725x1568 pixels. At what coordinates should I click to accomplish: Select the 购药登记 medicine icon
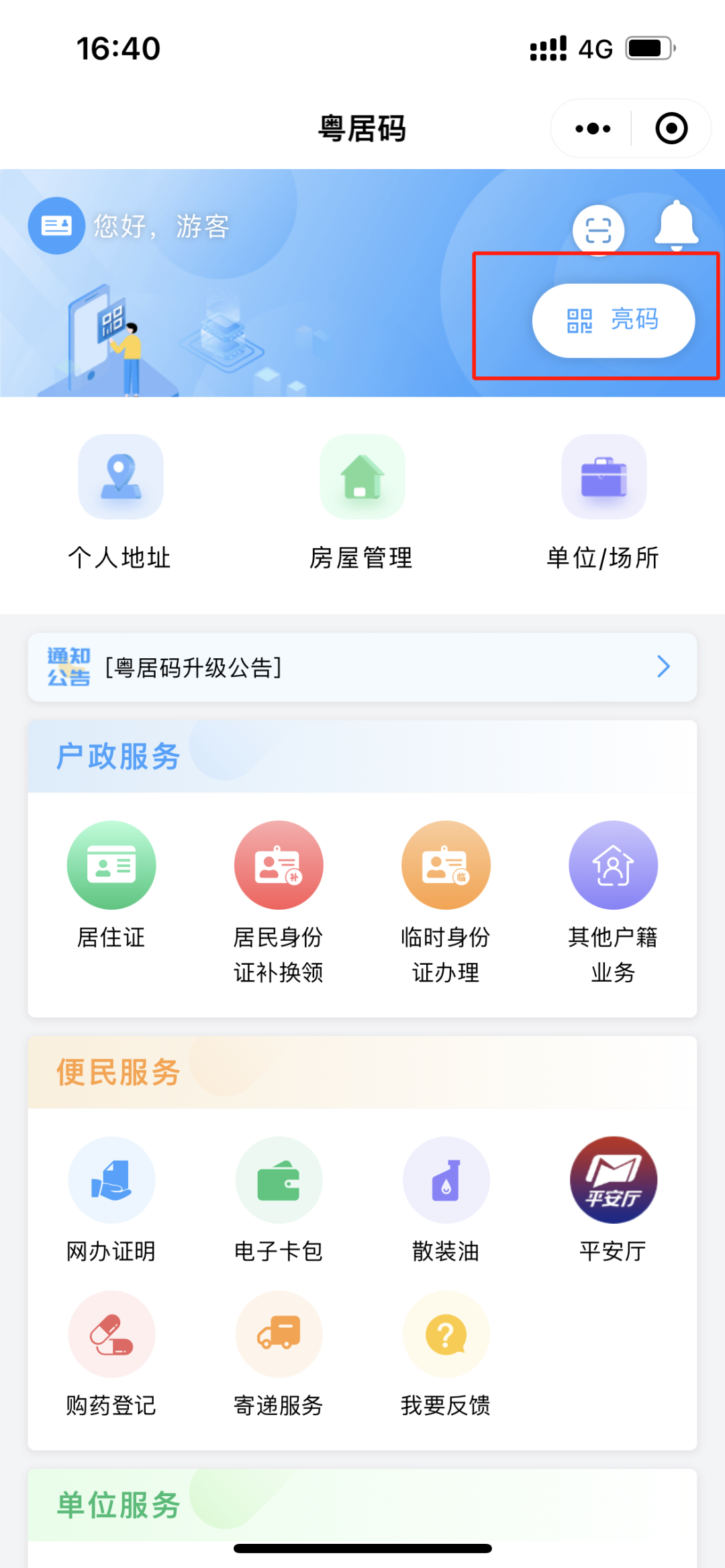click(111, 1335)
